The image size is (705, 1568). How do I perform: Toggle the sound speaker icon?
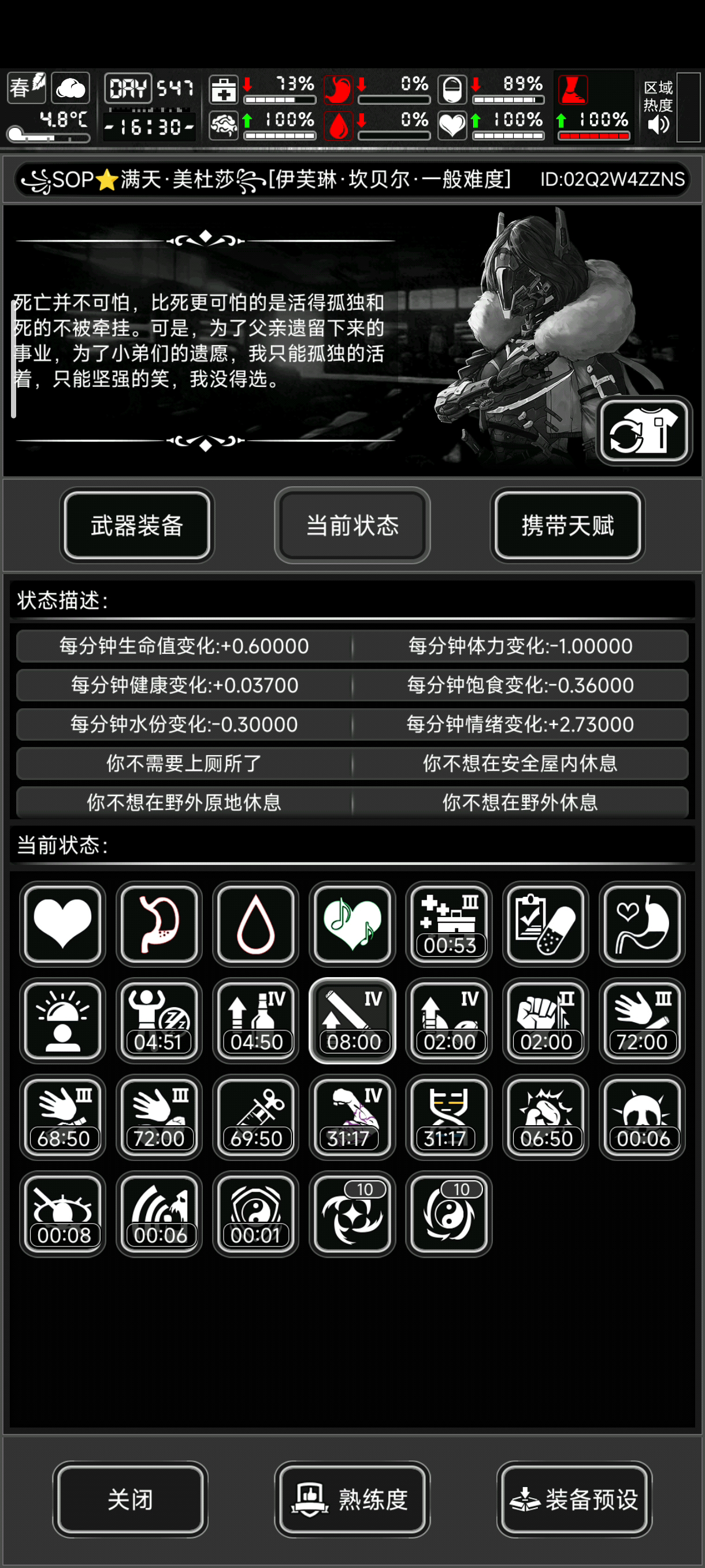click(658, 125)
